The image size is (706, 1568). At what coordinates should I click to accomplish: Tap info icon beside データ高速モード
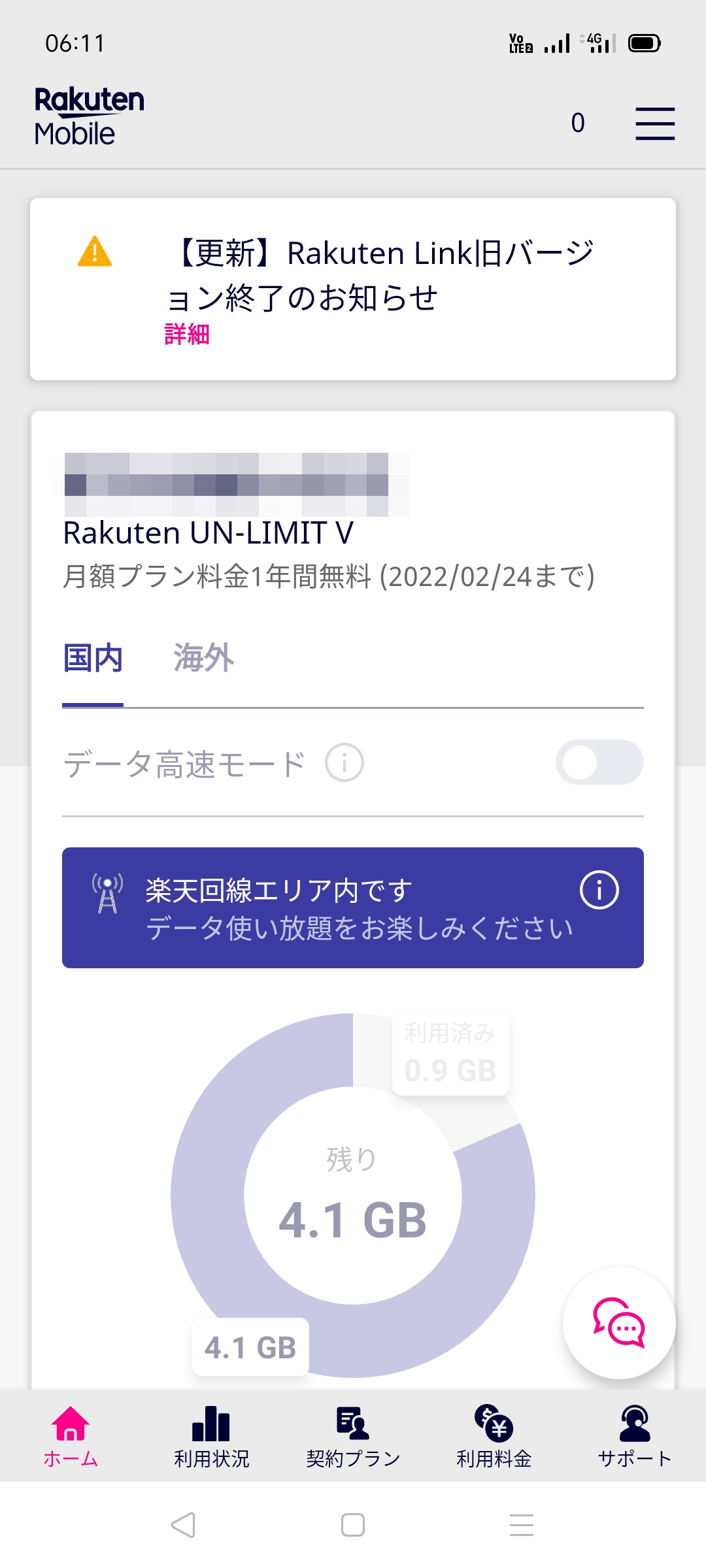345,762
